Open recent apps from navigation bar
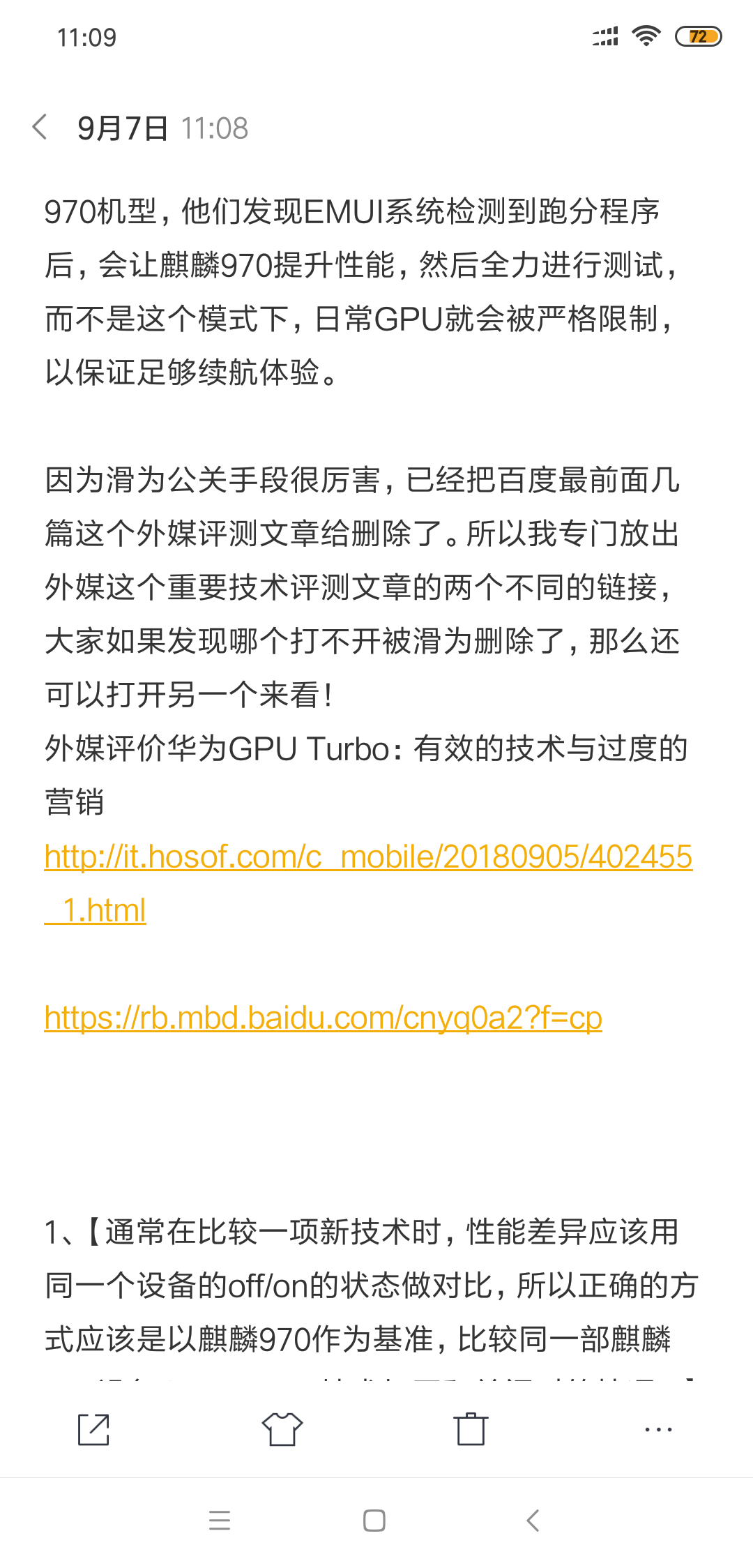Screen dimensions: 753x1568 220,1521
